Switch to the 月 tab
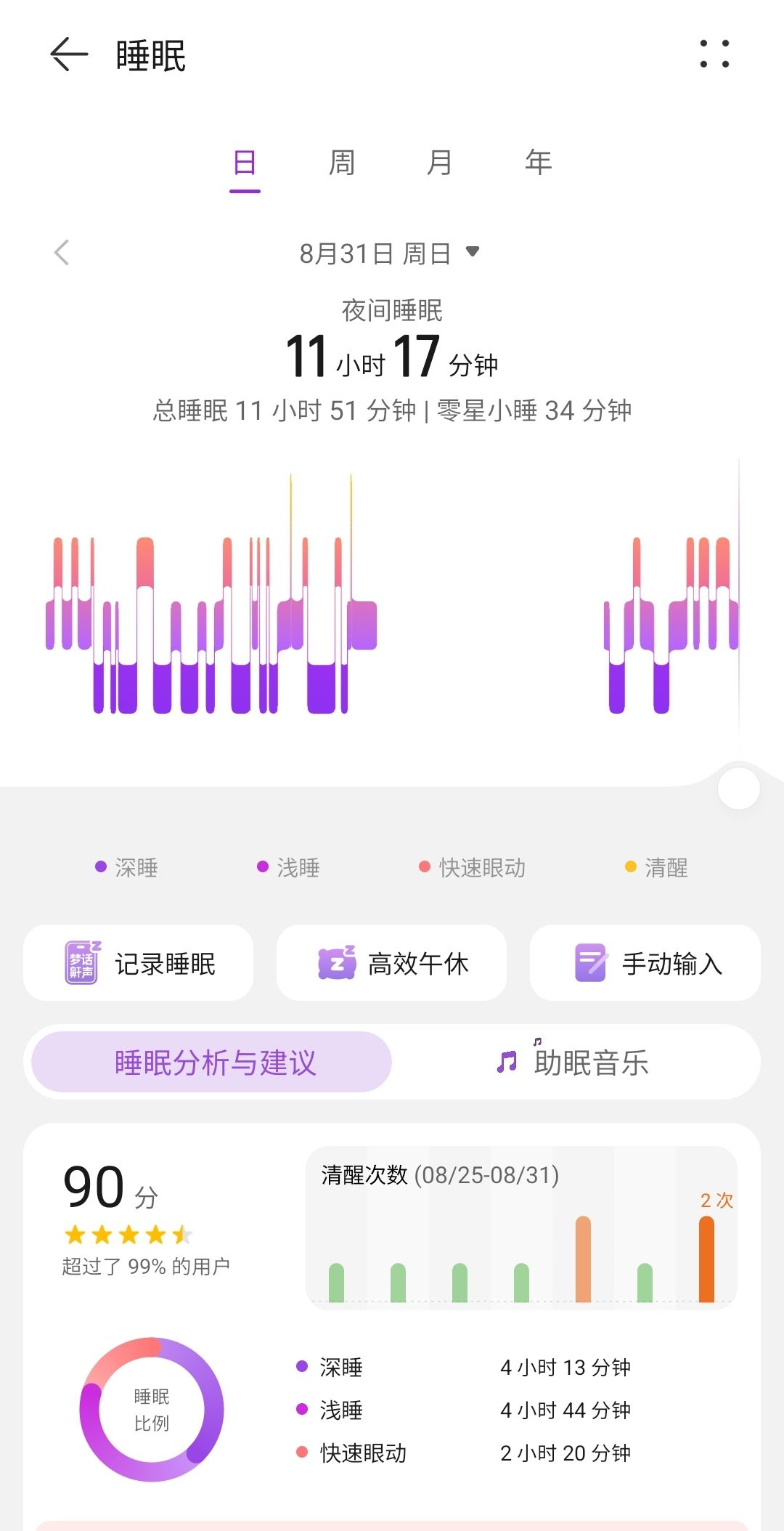Viewport: 784px width, 1531px height. click(x=439, y=163)
